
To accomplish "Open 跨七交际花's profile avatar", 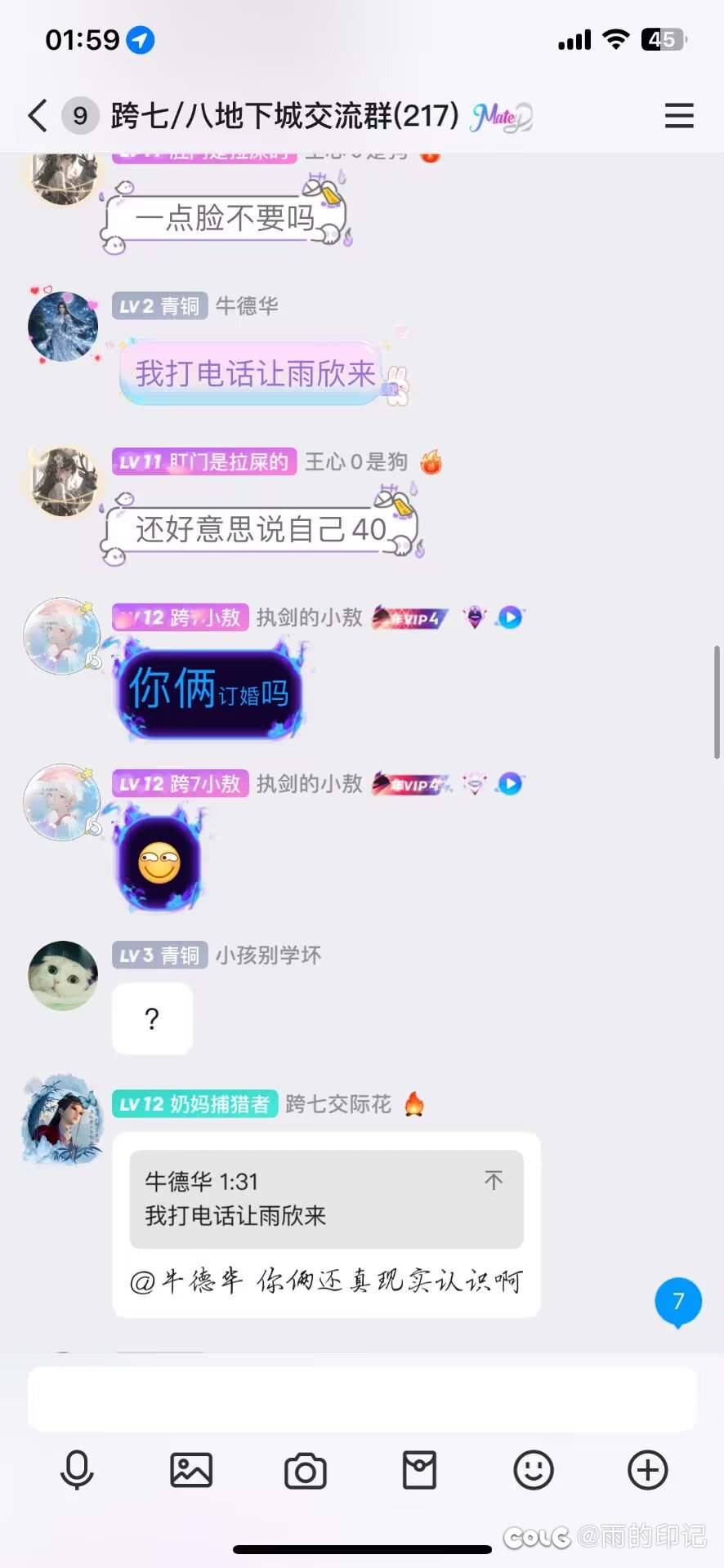I will point(63,1119).
